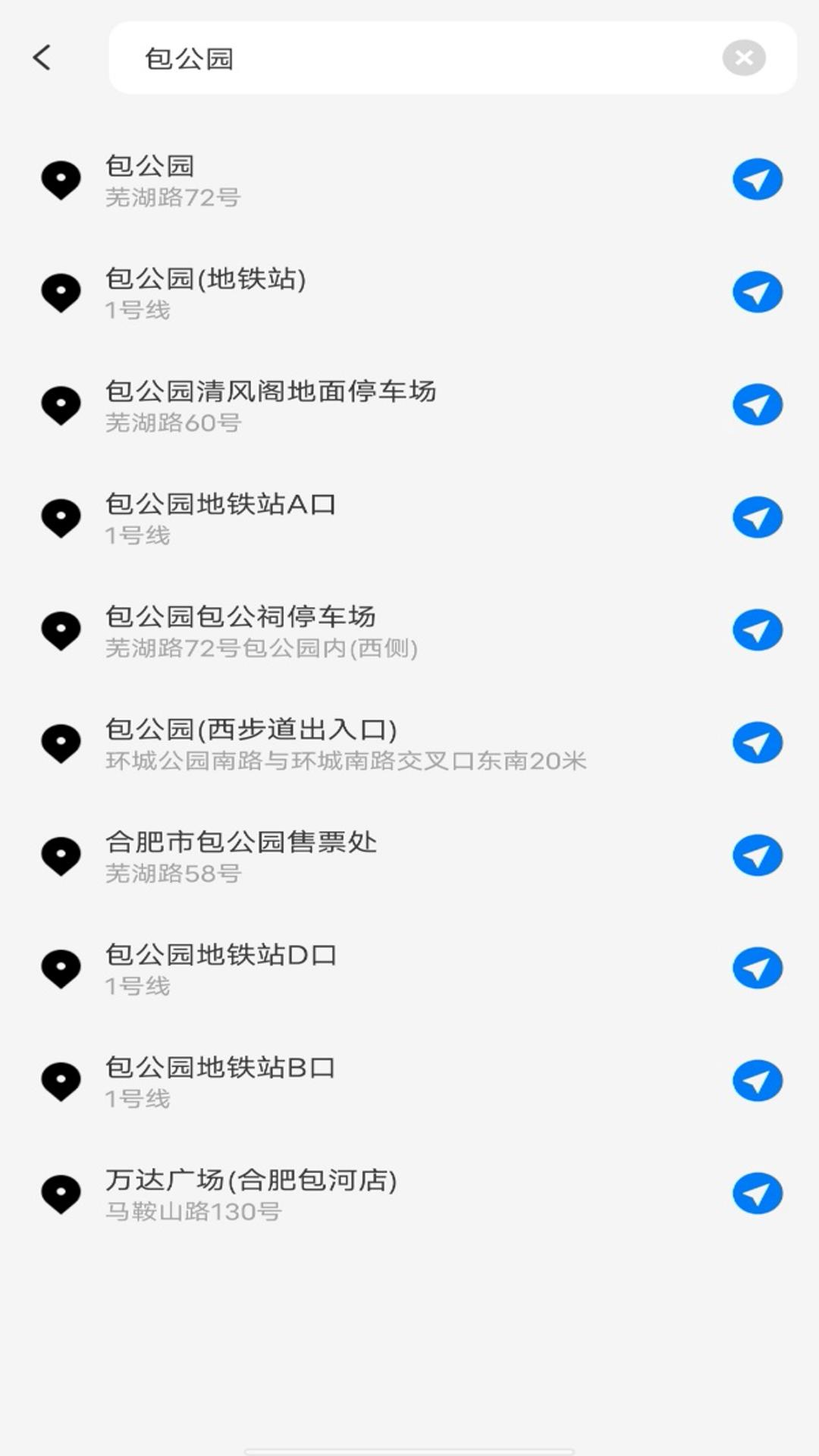Tap the navigation icon for 包公园包公祠停车场
The image size is (819, 1456).
click(757, 629)
